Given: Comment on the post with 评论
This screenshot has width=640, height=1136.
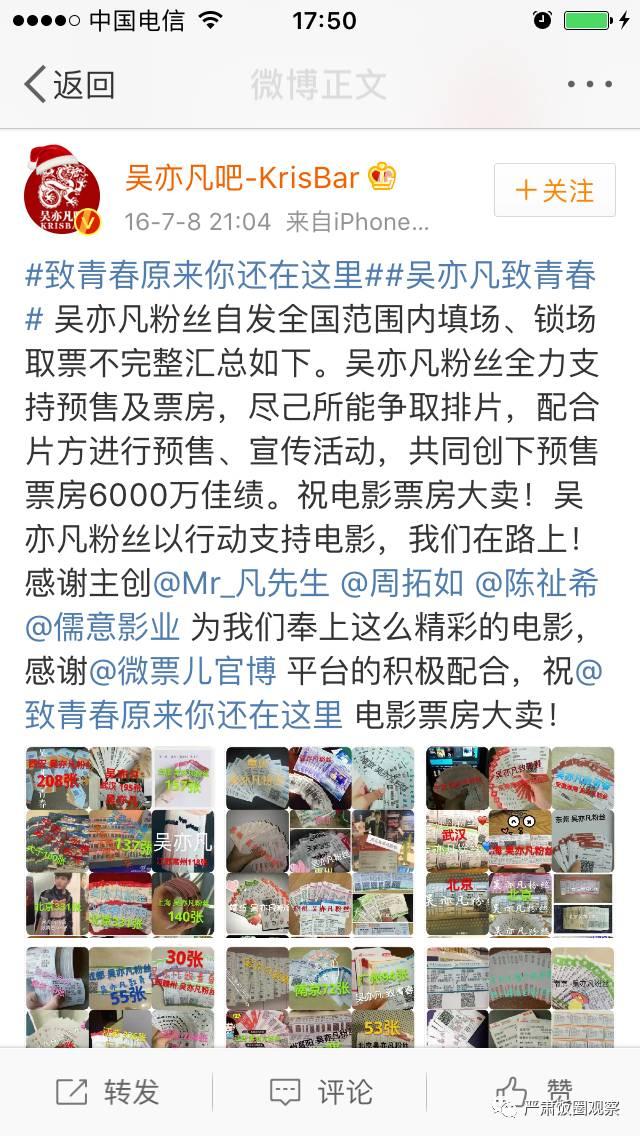Looking at the screenshot, I should (x=320, y=1091).
